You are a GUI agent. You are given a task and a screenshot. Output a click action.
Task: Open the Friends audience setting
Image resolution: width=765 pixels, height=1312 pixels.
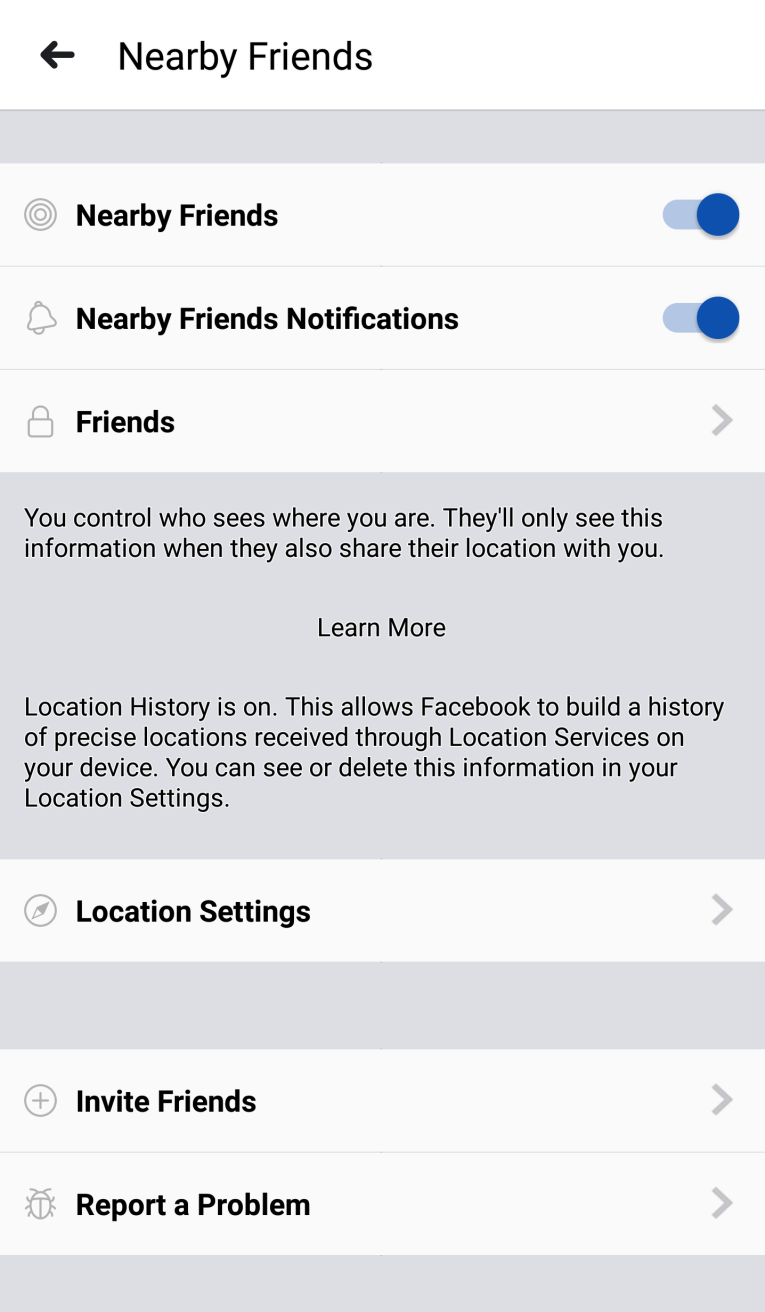click(382, 421)
